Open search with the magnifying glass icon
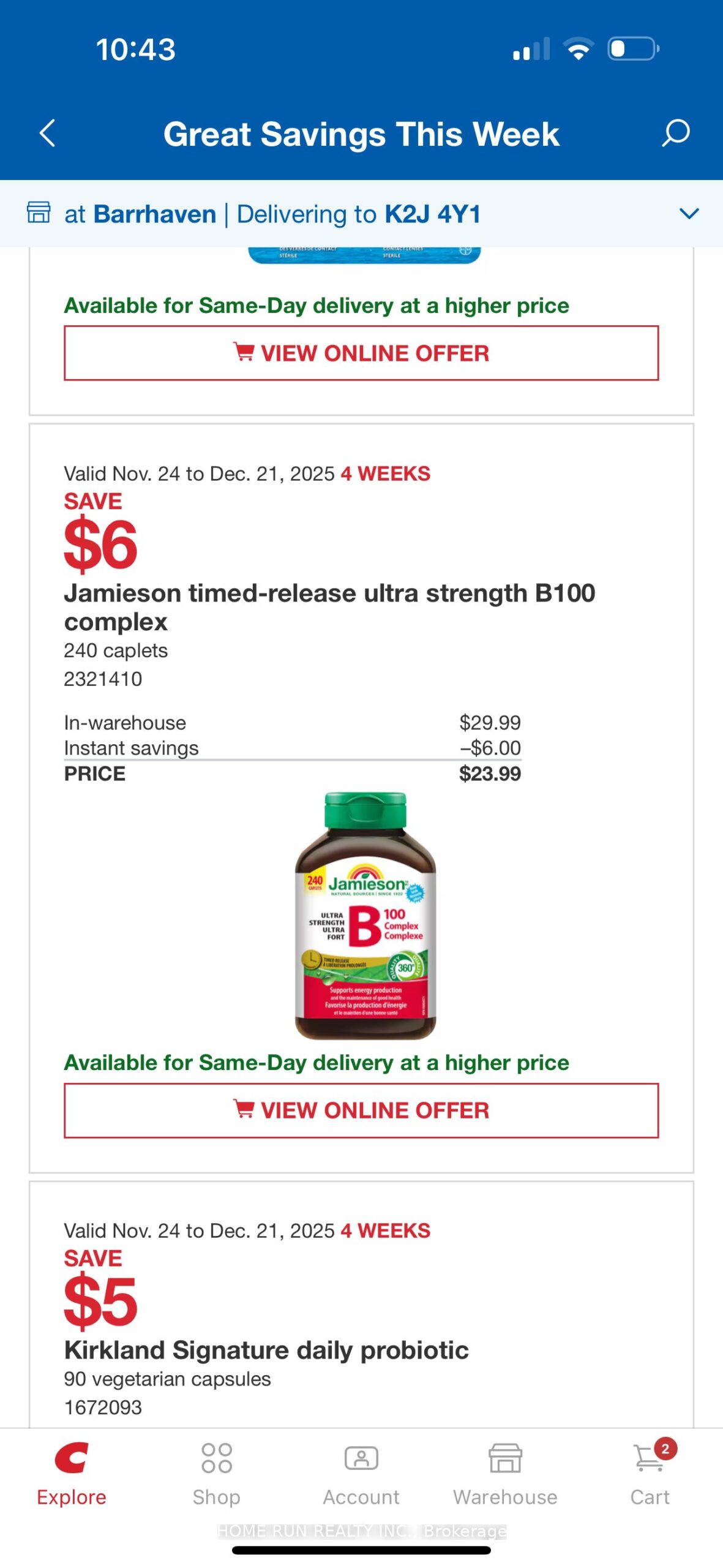 [675, 133]
